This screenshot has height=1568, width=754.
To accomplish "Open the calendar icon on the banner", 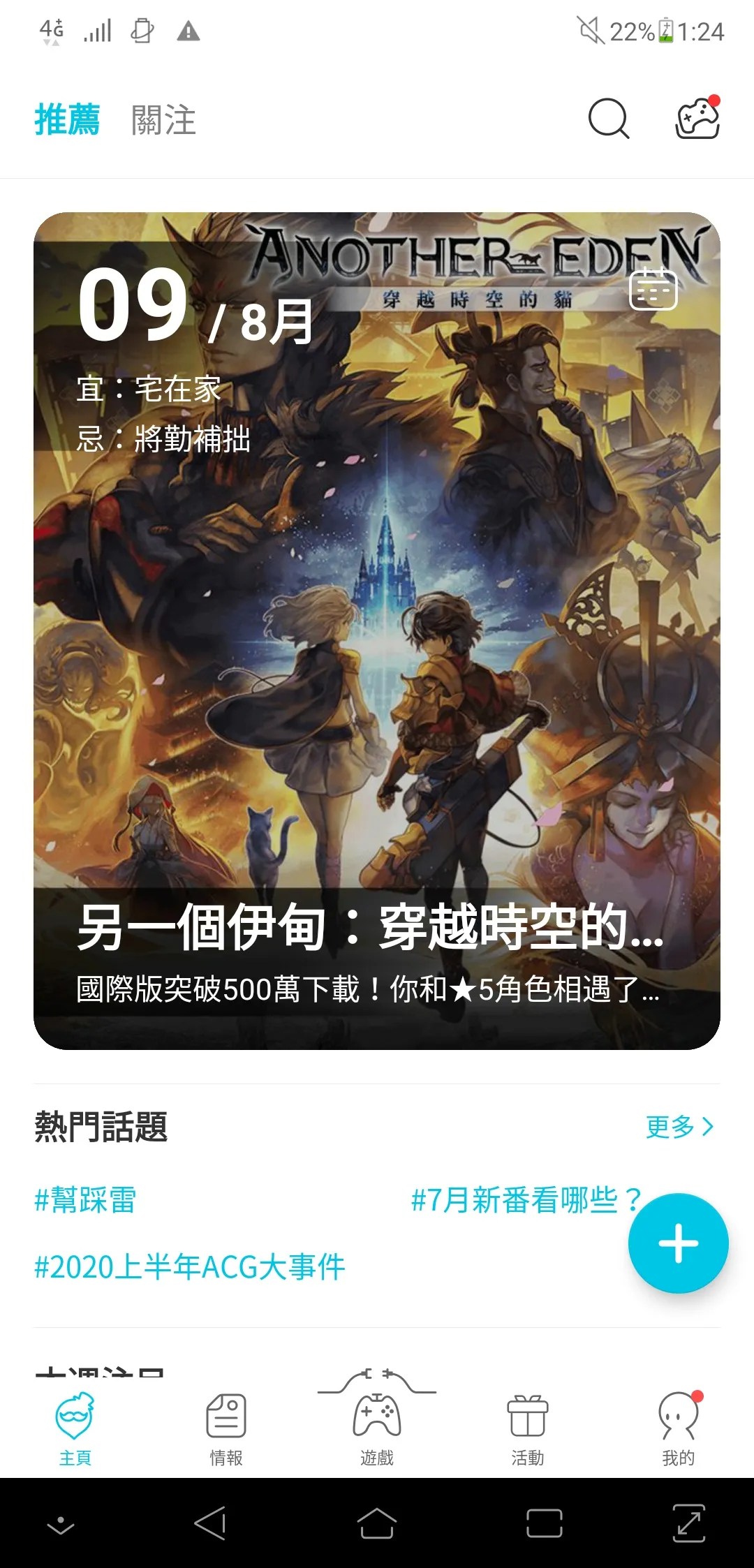I will pos(653,289).
